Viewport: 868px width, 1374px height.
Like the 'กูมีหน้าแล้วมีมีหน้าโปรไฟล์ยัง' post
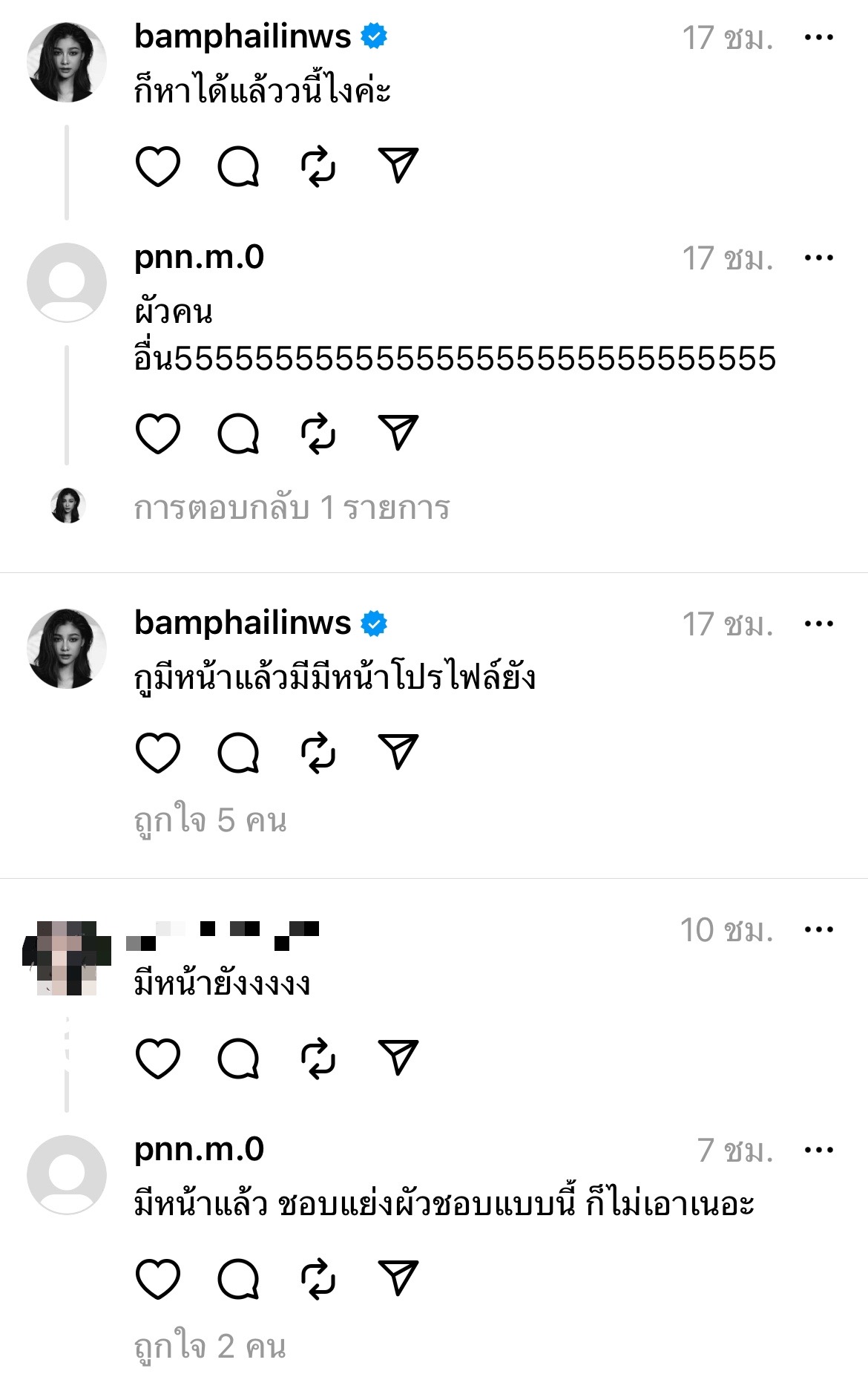(158, 753)
